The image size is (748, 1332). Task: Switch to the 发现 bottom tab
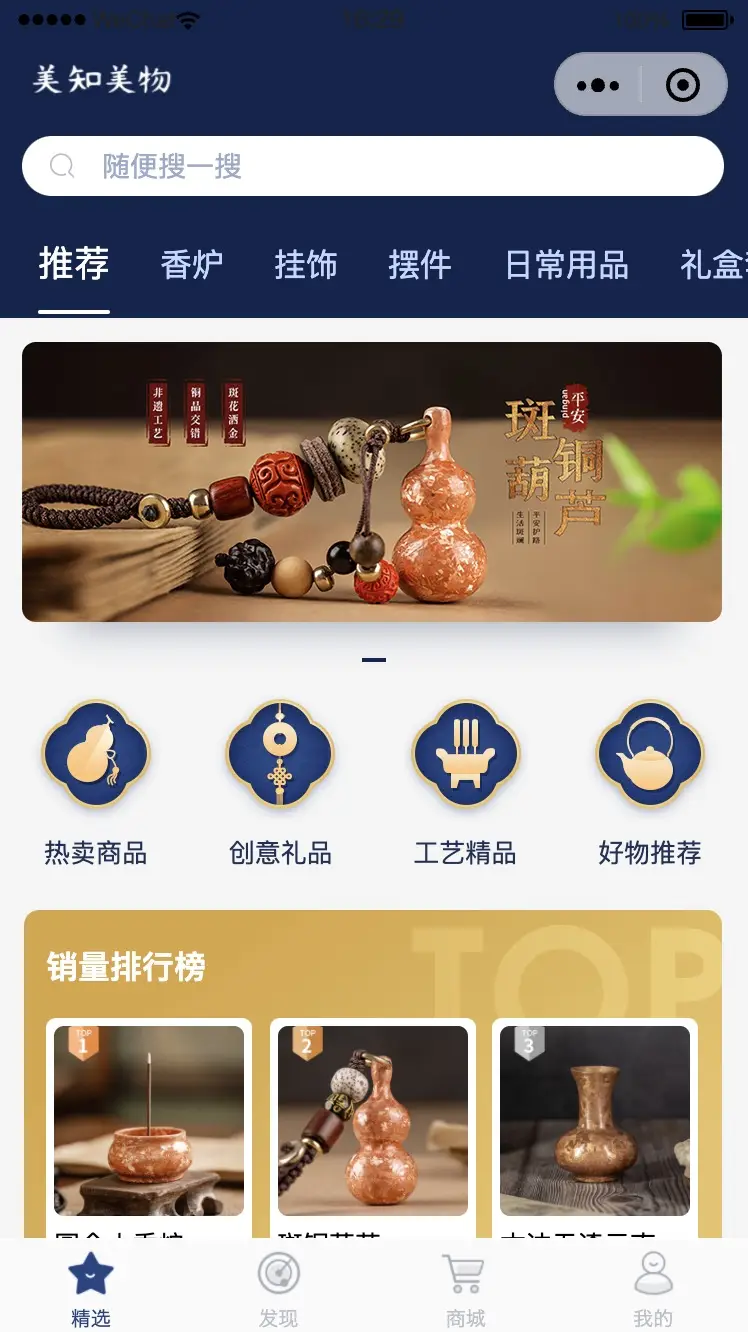279,1289
